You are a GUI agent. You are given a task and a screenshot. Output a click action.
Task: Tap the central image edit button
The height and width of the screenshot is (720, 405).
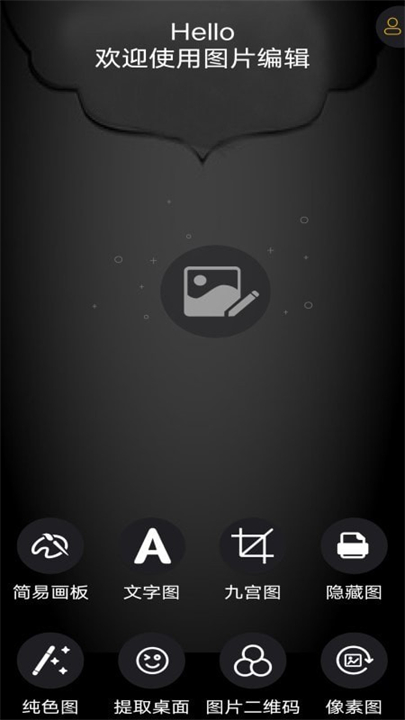215,291
